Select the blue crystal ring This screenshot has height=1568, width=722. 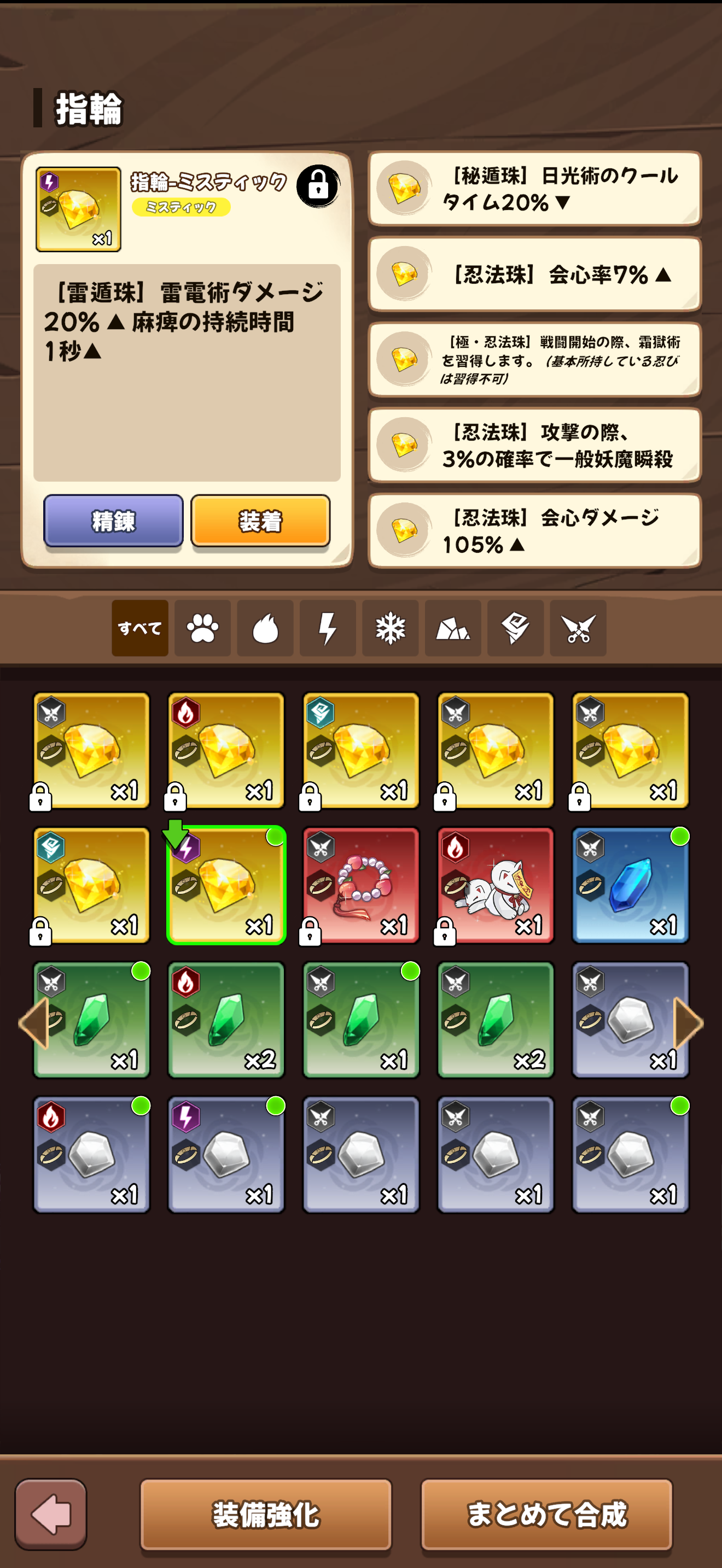[631, 886]
